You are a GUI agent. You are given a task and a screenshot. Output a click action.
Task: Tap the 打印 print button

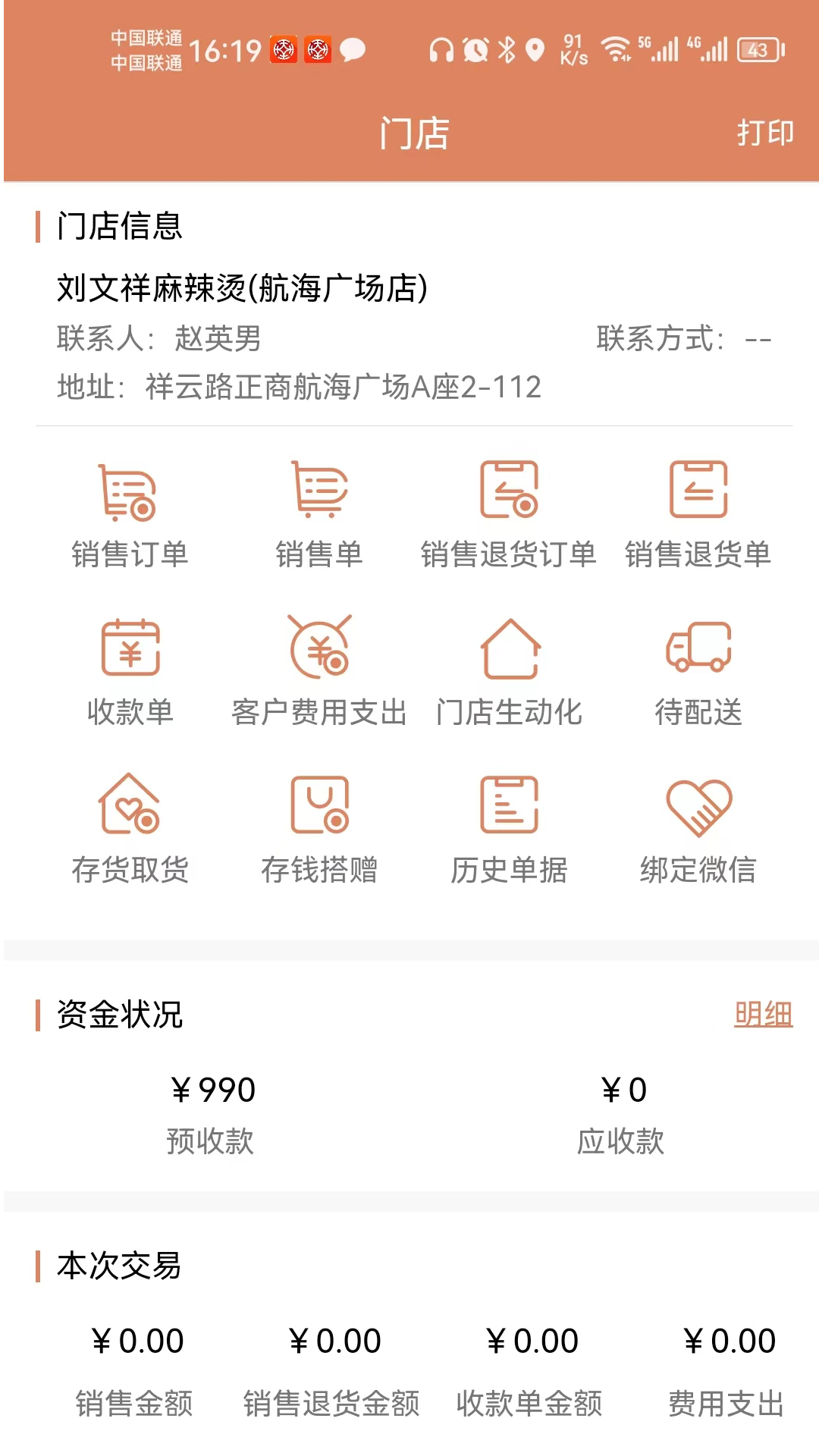(x=764, y=133)
